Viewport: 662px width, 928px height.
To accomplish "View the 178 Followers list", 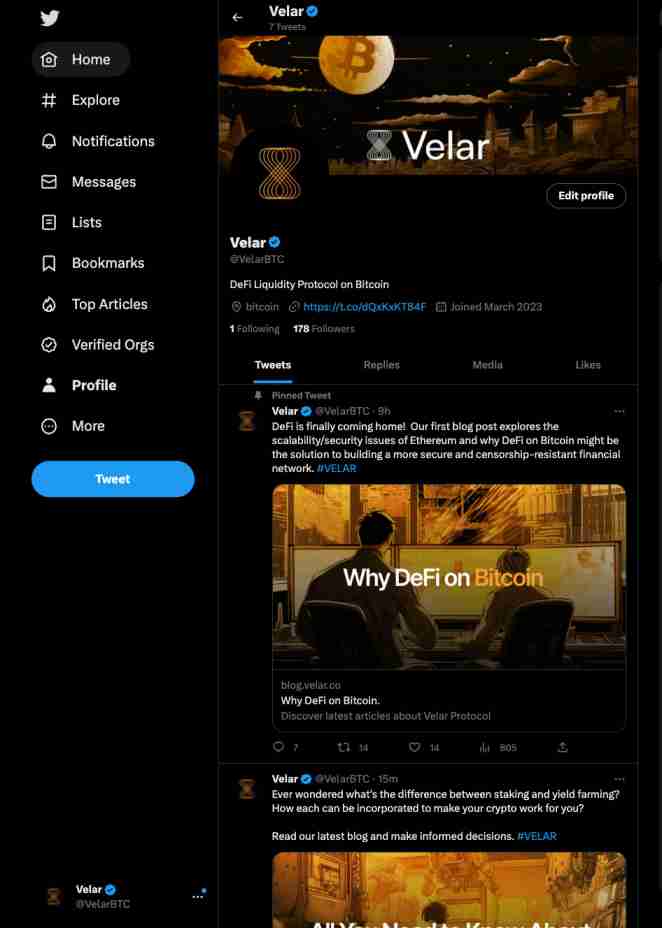I will click(323, 329).
